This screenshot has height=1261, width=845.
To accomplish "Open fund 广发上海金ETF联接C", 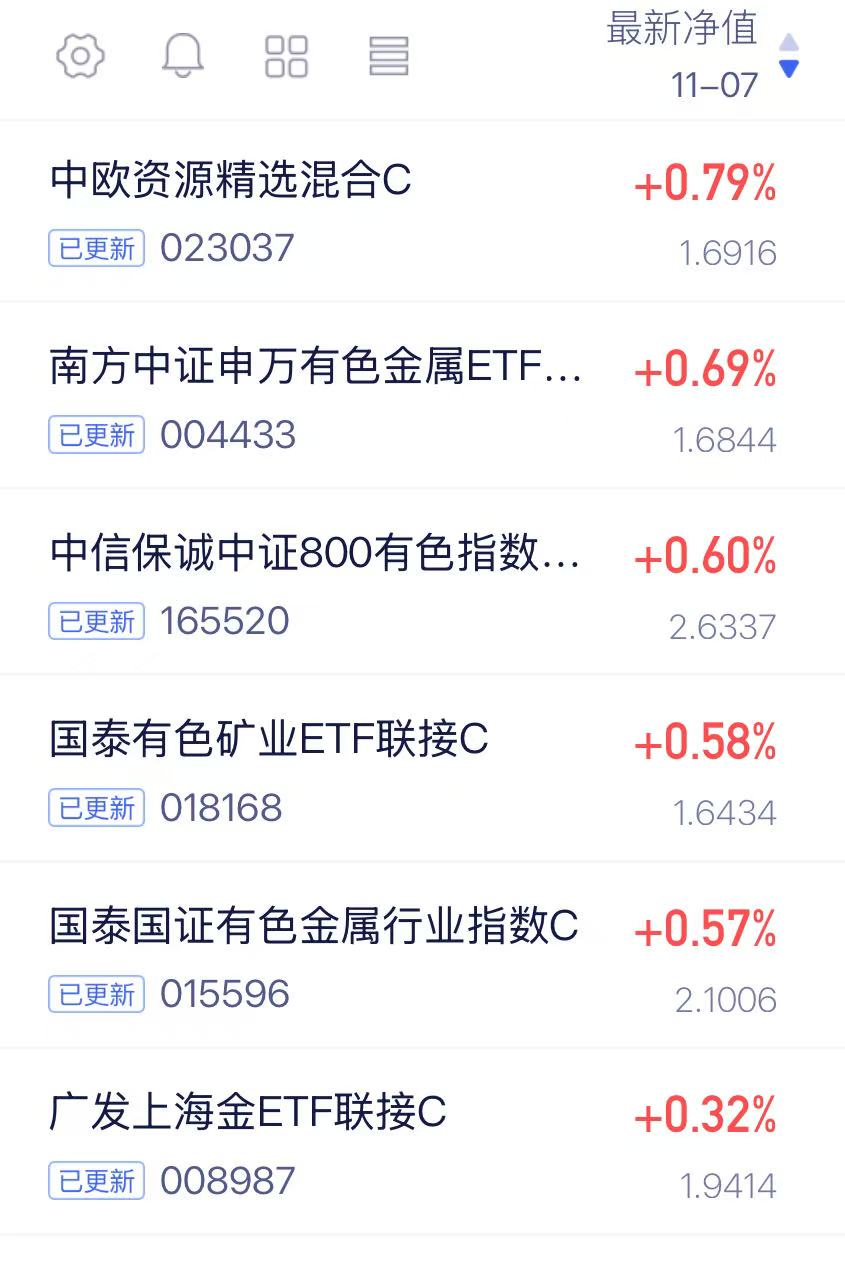I will tap(422, 1141).
